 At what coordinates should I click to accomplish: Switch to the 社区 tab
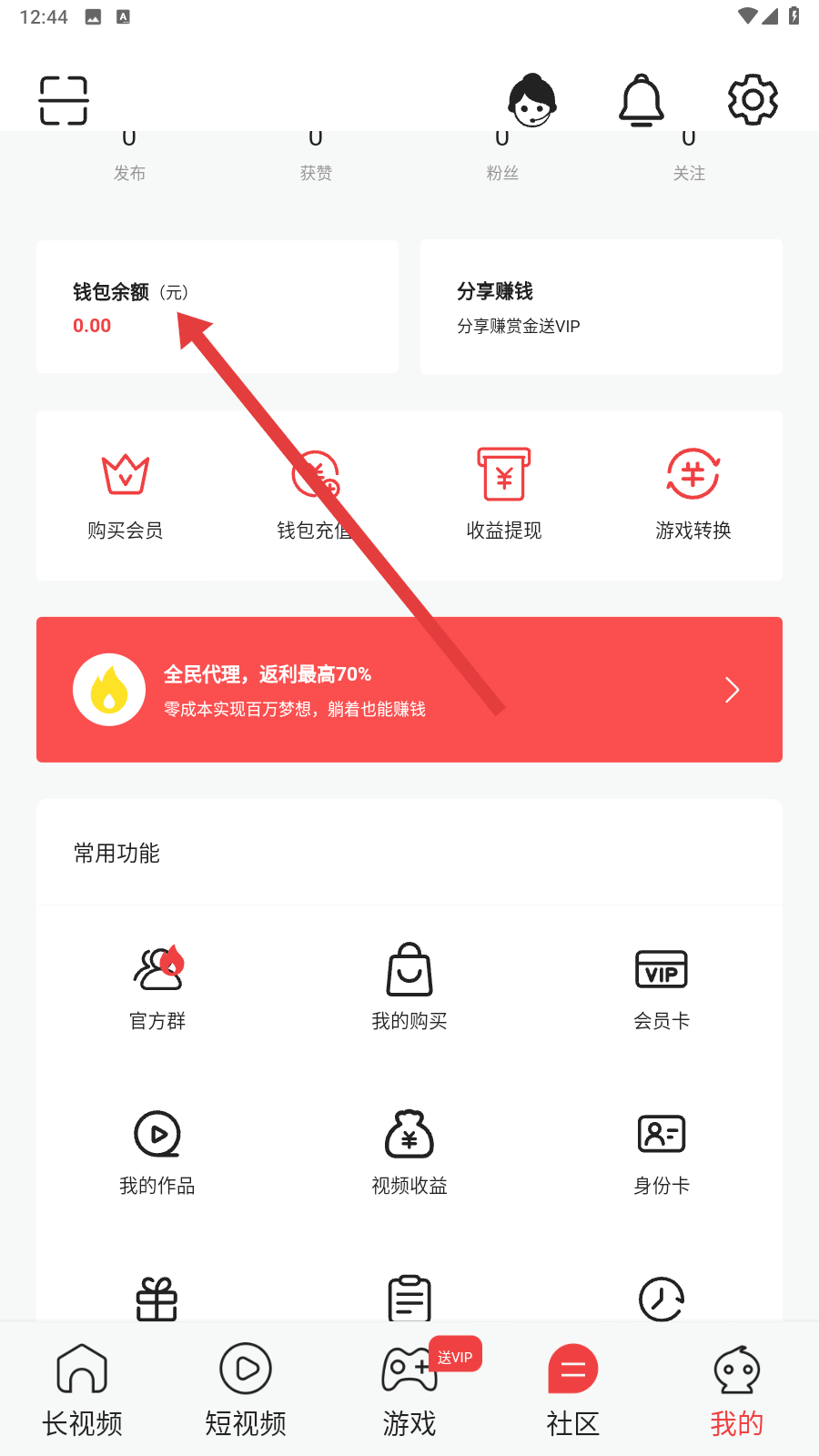[x=573, y=1390]
